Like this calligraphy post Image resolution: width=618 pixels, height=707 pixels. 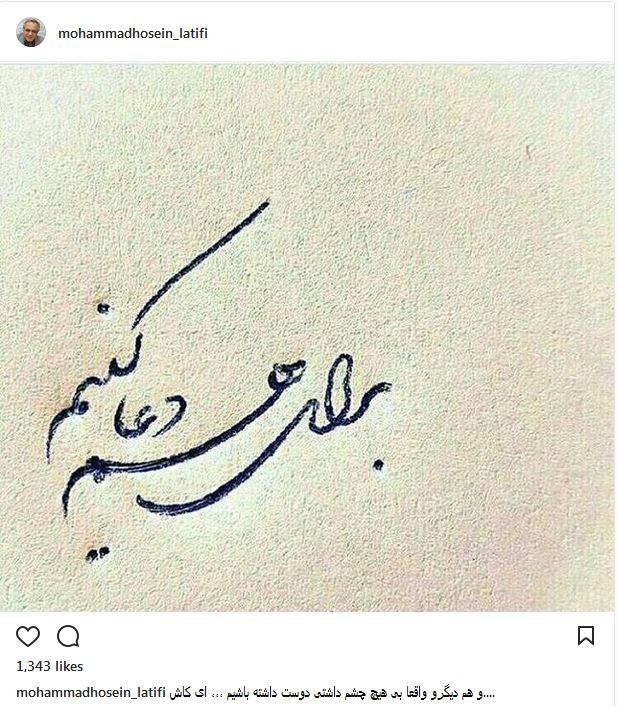click(29, 636)
